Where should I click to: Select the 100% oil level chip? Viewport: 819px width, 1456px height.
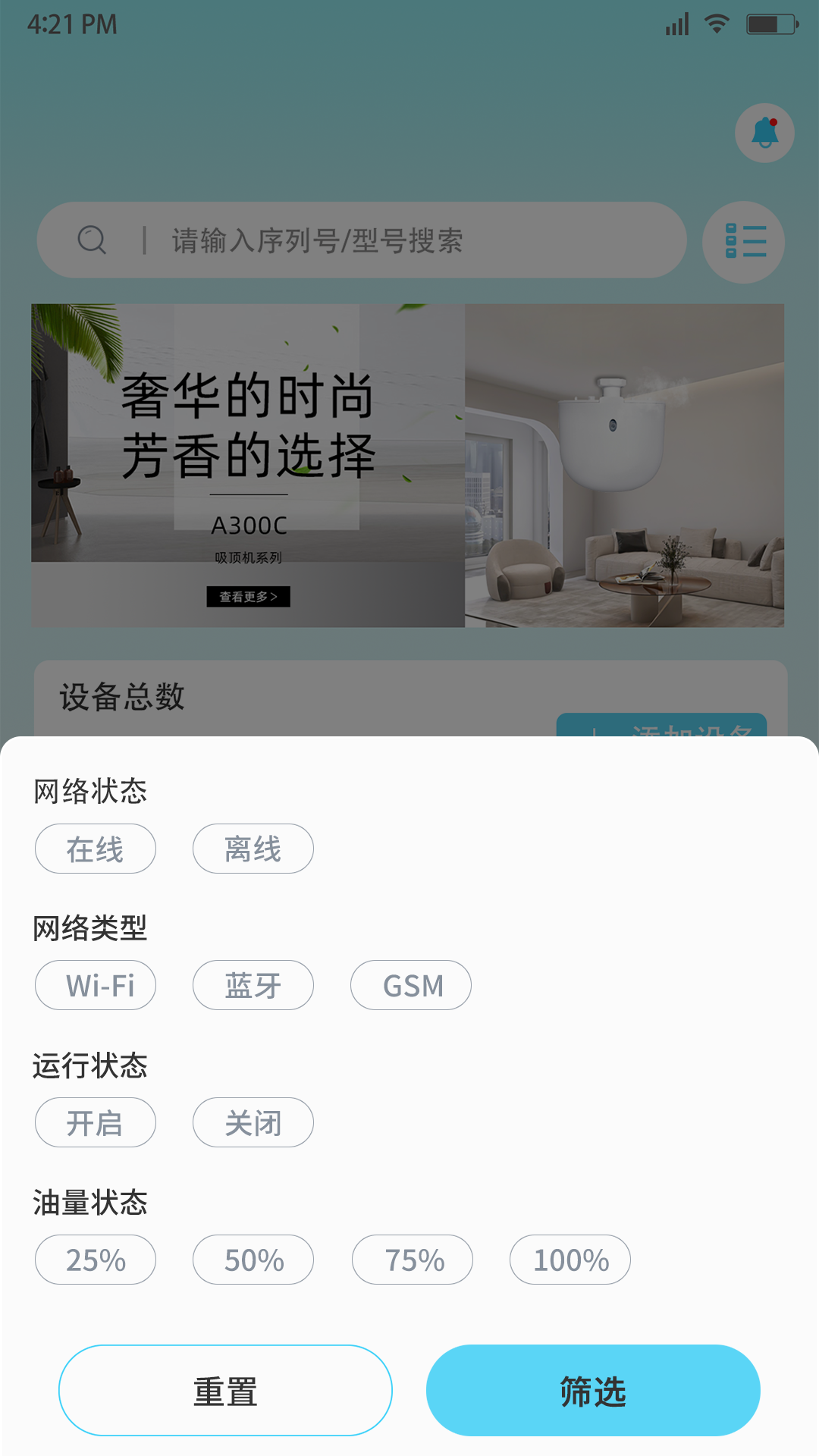point(570,1259)
